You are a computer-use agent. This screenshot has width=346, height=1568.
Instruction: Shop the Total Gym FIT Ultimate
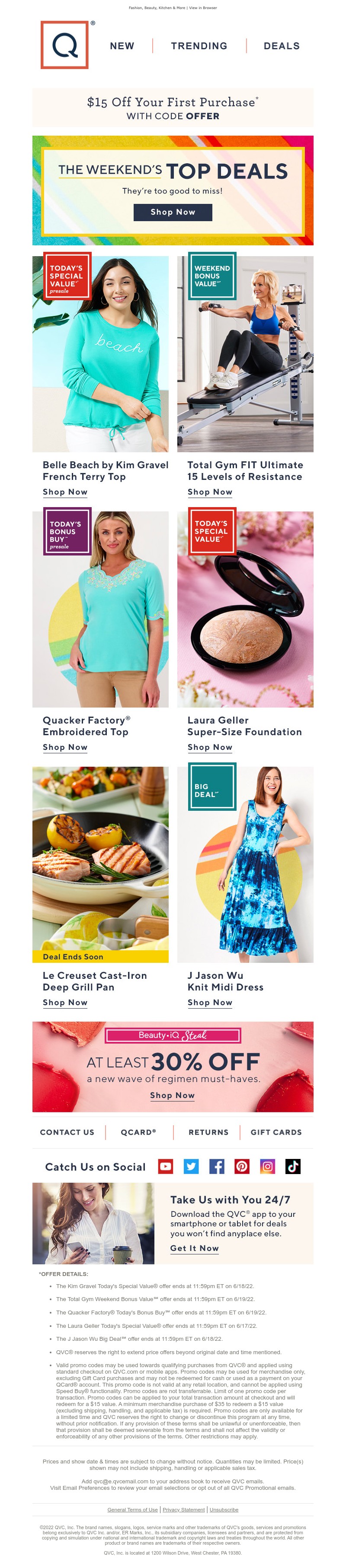(x=210, y=492)
